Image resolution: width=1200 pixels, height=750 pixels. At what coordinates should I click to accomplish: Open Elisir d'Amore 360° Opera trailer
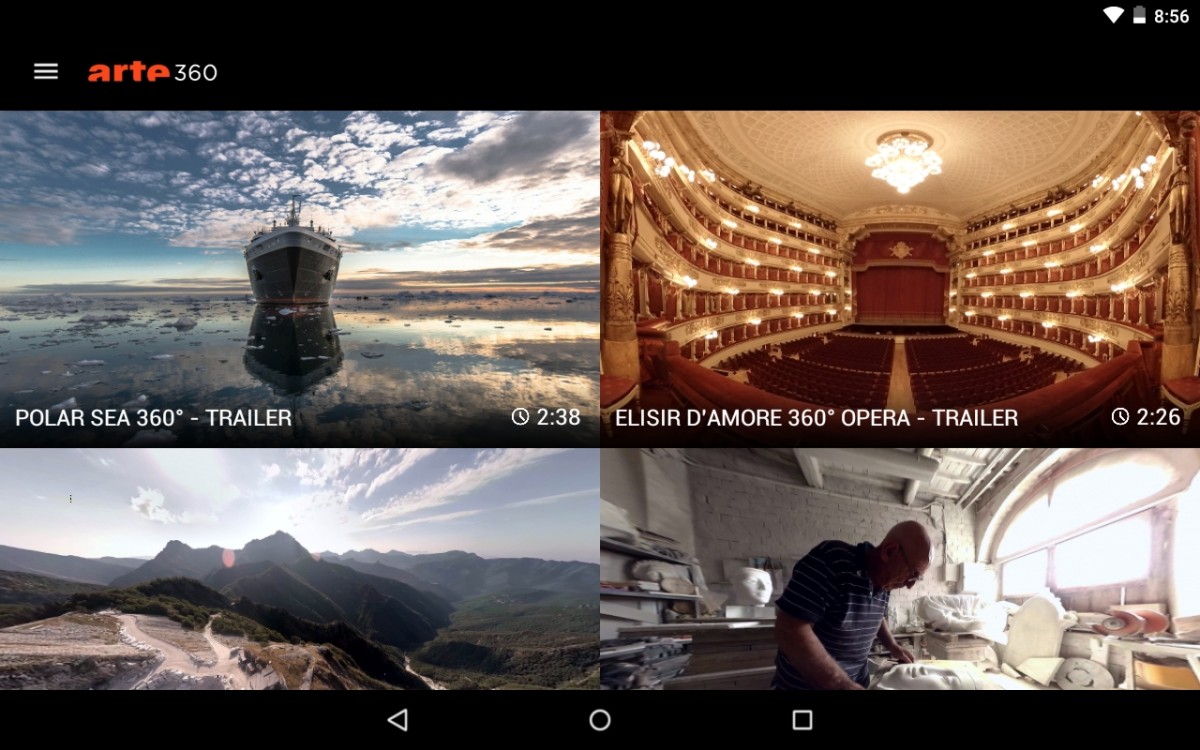tap(899, 278)
